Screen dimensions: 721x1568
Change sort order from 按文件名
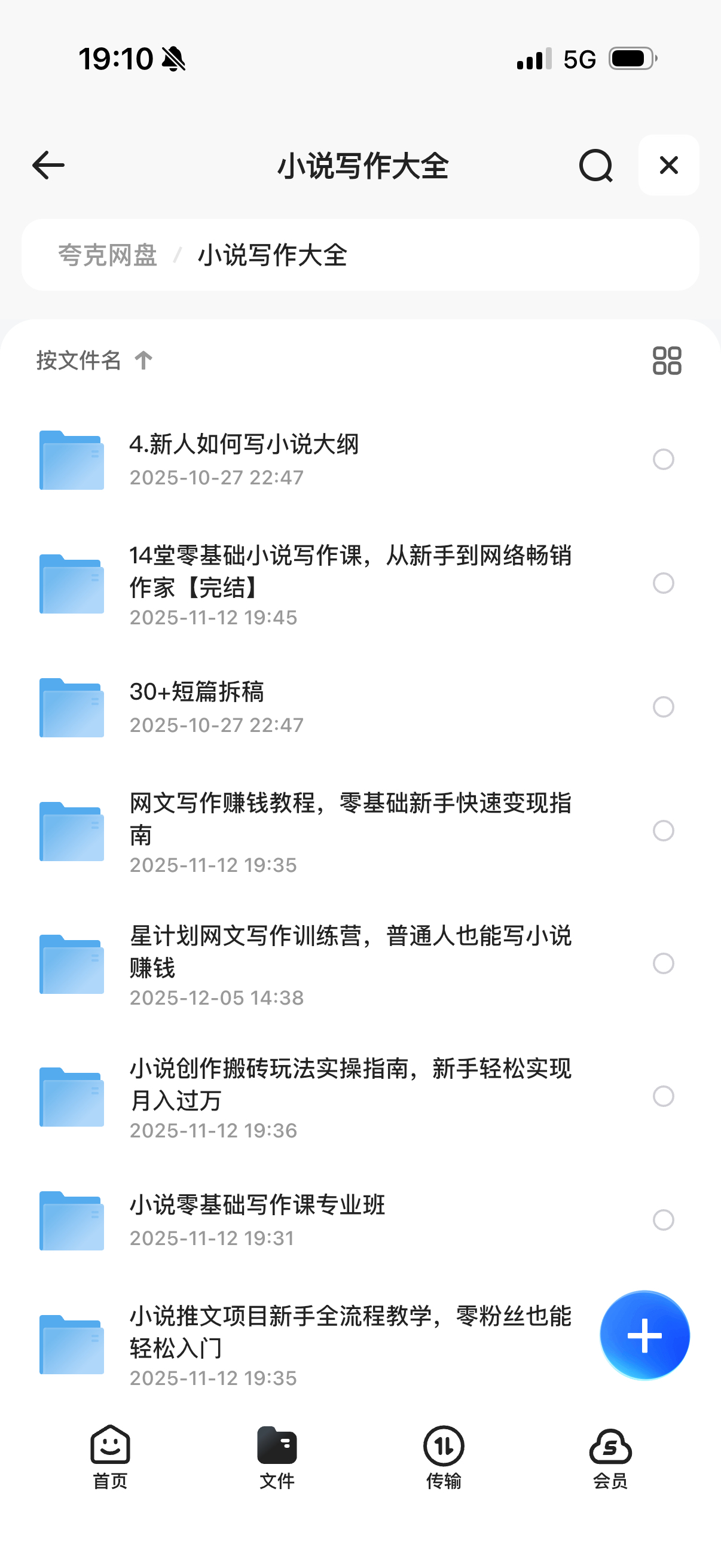[x=94, y=361]
